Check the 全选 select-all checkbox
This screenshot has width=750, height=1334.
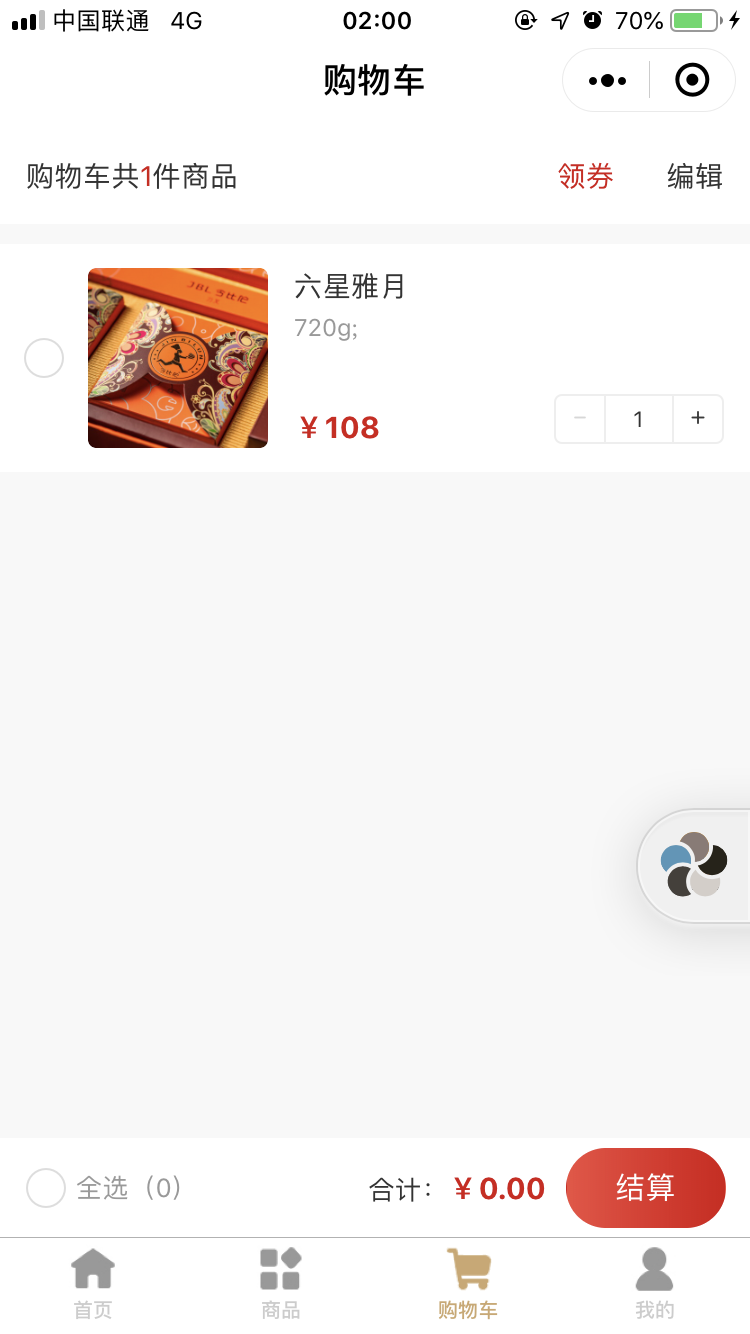coord(46,1188)
